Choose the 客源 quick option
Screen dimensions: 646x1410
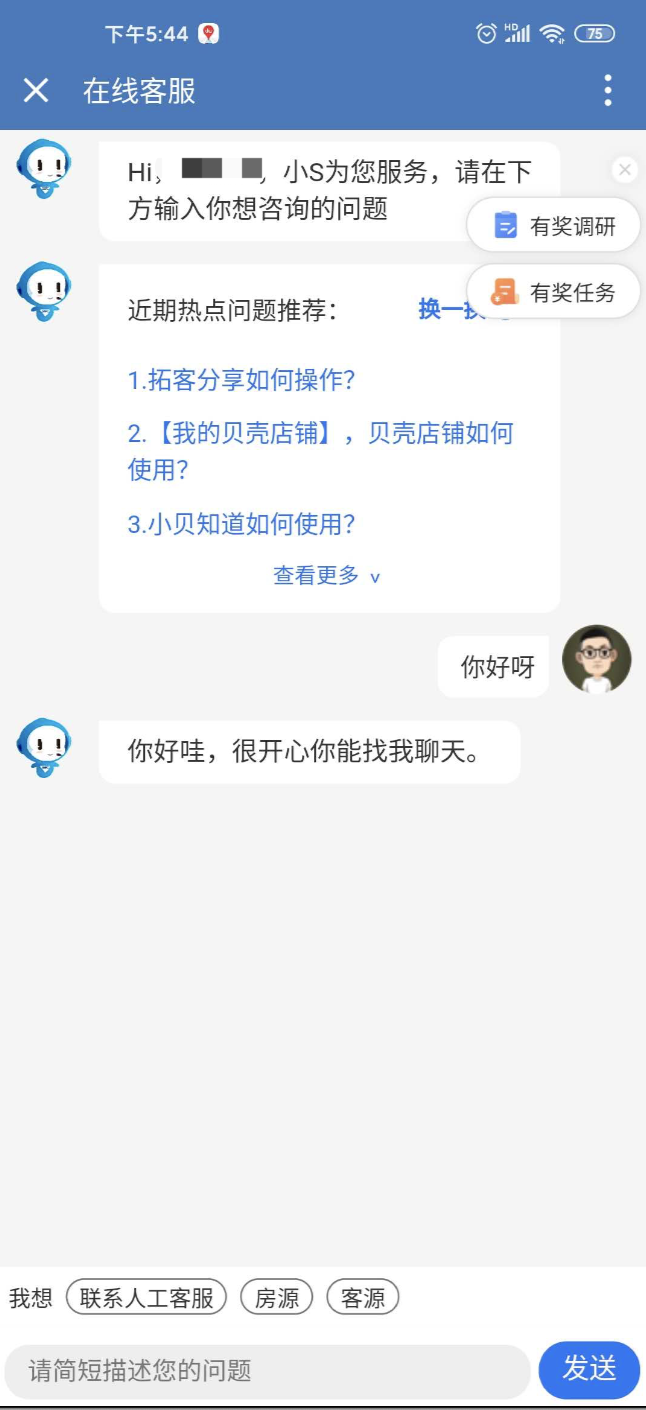click(363, 1298)
